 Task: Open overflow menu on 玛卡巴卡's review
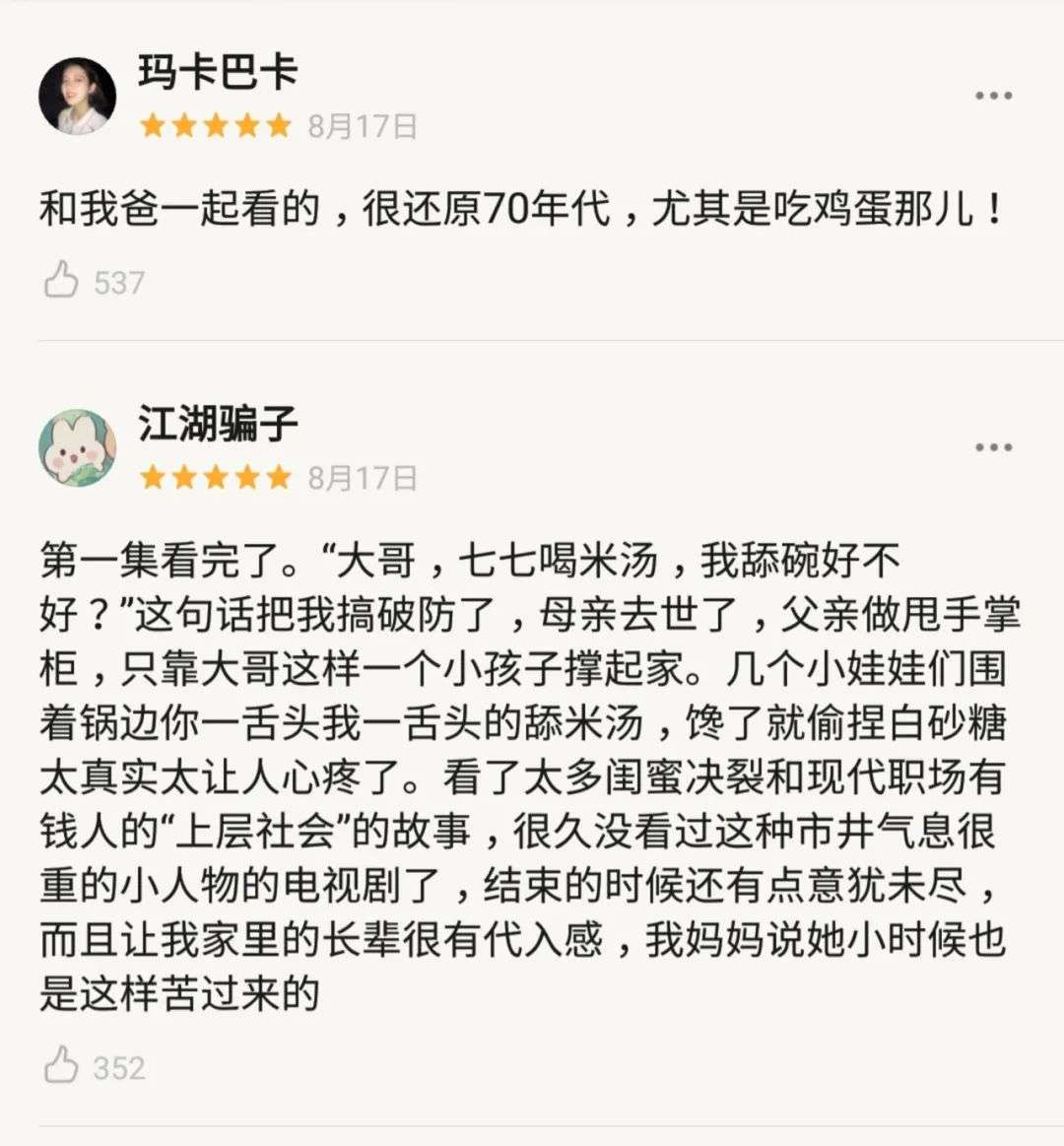[993, 96]
